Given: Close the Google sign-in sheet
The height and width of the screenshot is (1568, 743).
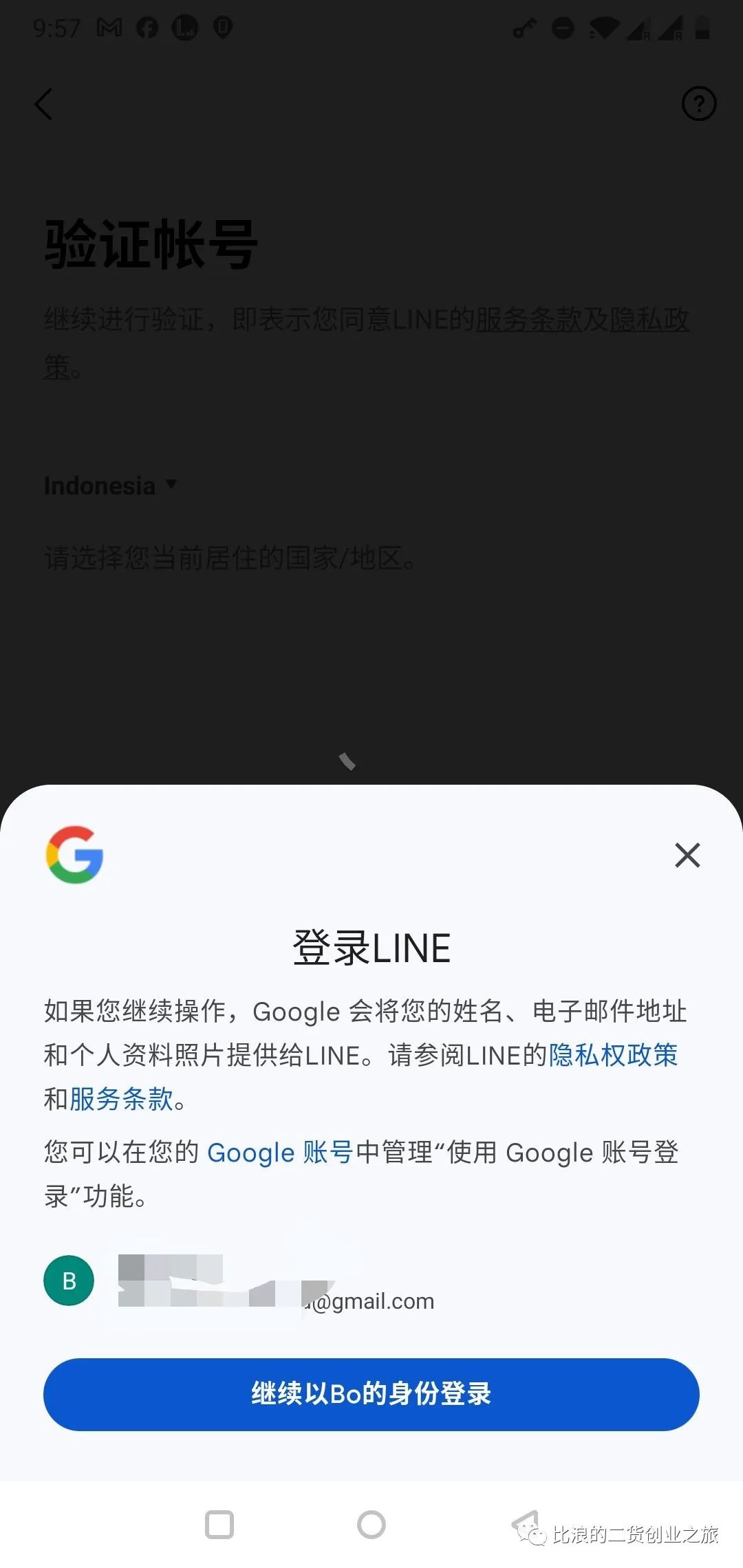Looking at the screenshot, I should coord(687,856).
